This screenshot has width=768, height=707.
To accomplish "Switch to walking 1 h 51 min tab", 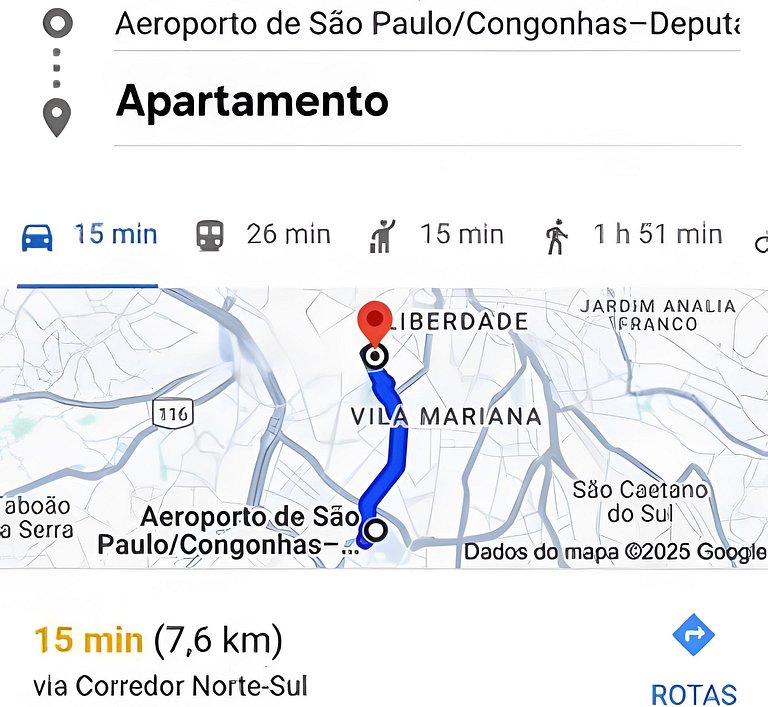I will pos(632,236).
